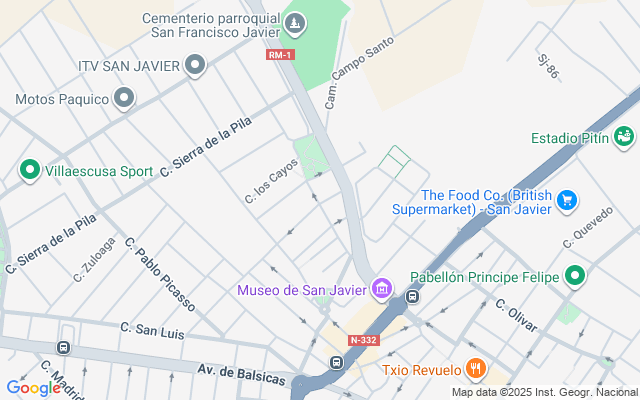Open Villaescusa Sport place pin
This screenshot has width=640, height=400.
pyautogui.click(x=29, y=170)
